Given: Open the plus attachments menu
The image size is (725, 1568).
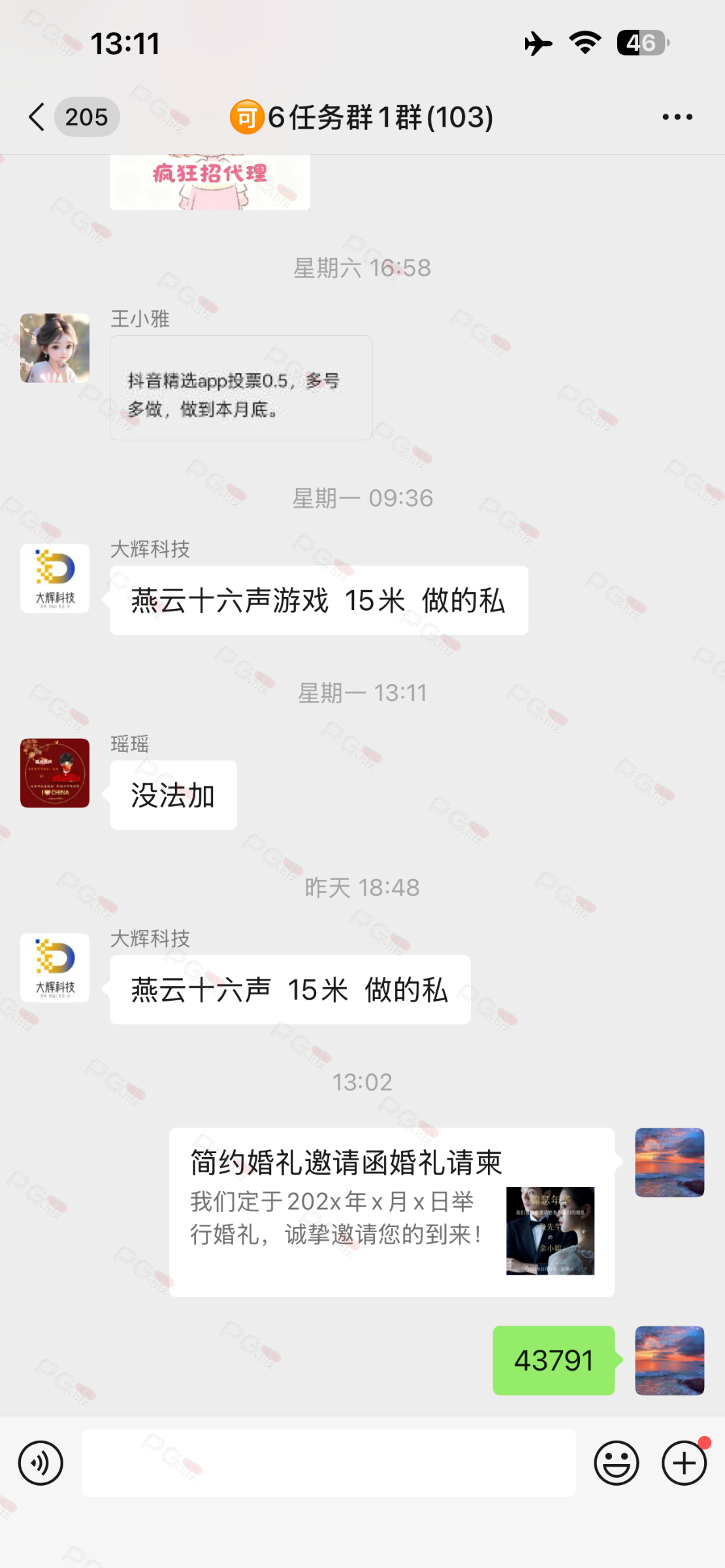Looking at the screenshot, I should pyautogui.click(x=684, y=1463).
